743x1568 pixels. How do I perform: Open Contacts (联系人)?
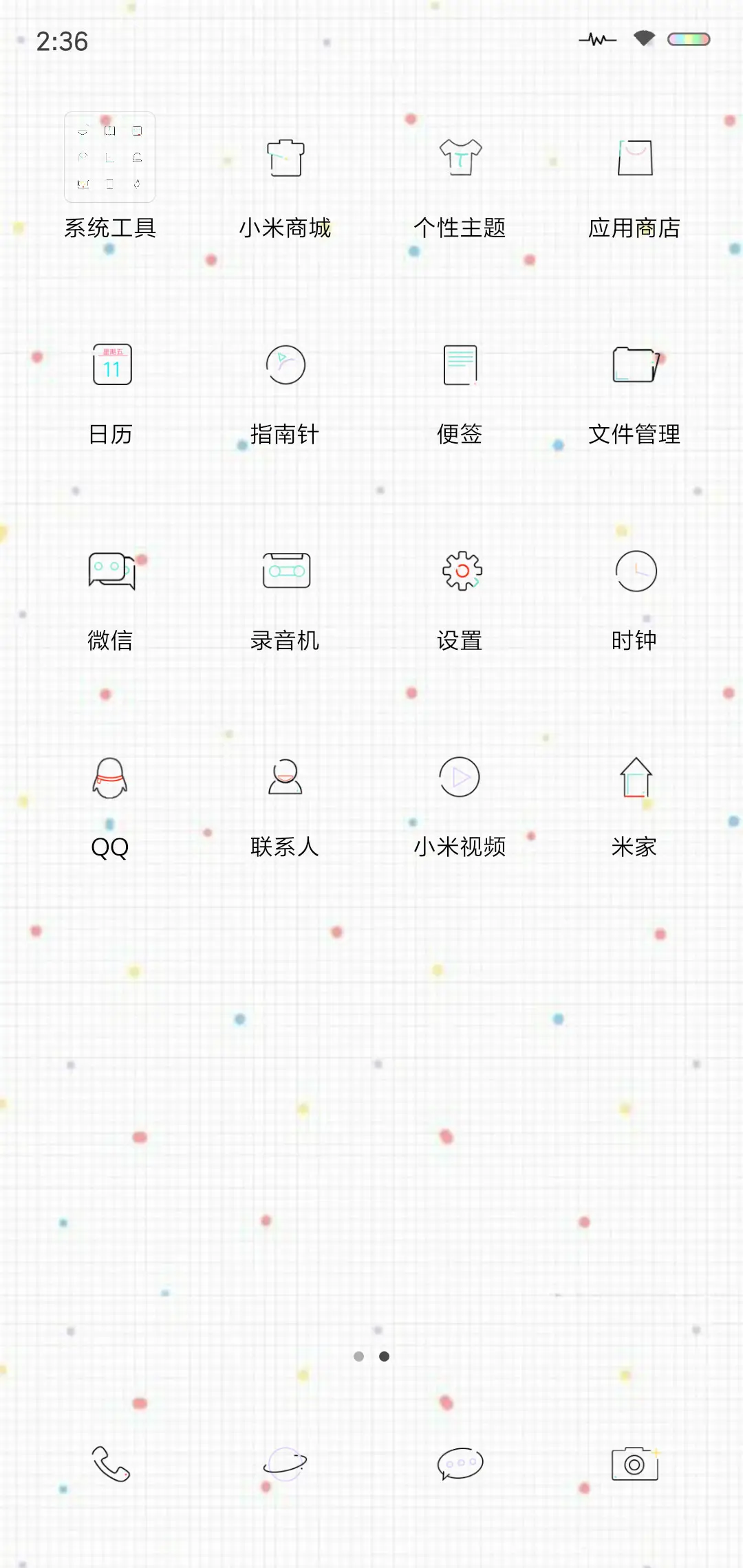click(285, 777)
